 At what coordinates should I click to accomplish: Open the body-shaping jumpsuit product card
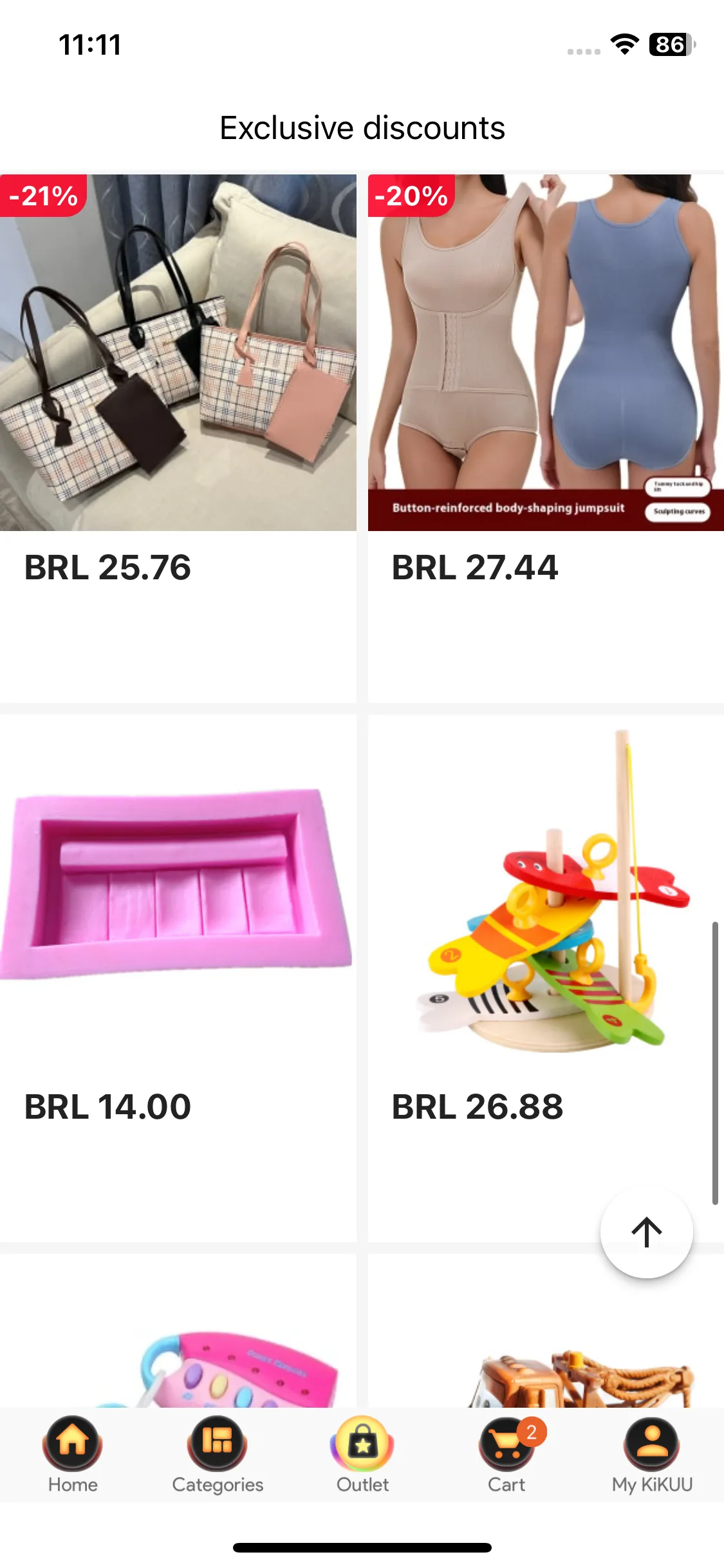point(546,438)
